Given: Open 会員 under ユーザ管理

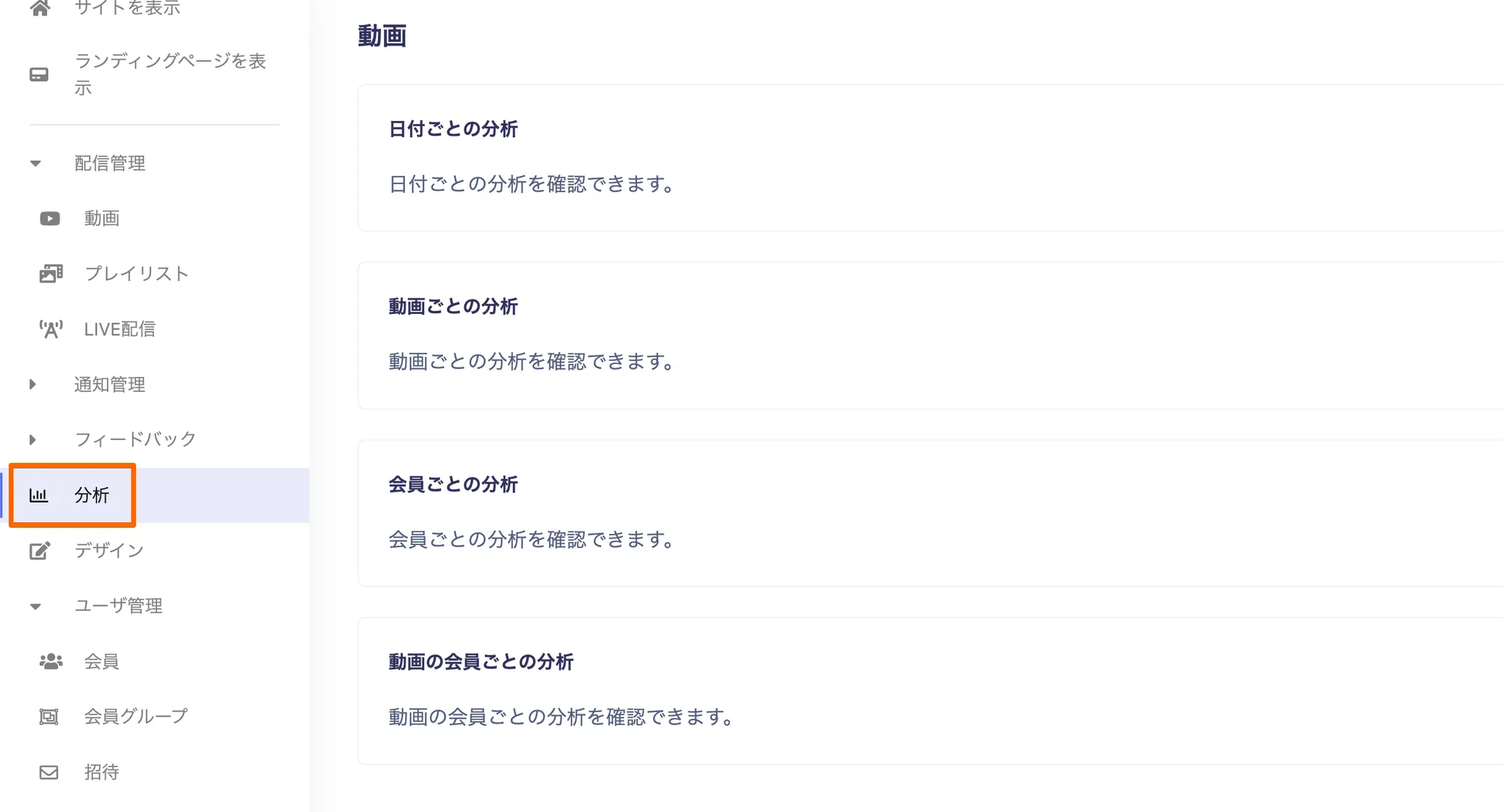Looking at the screenshot, I should [x=101, y=662].
